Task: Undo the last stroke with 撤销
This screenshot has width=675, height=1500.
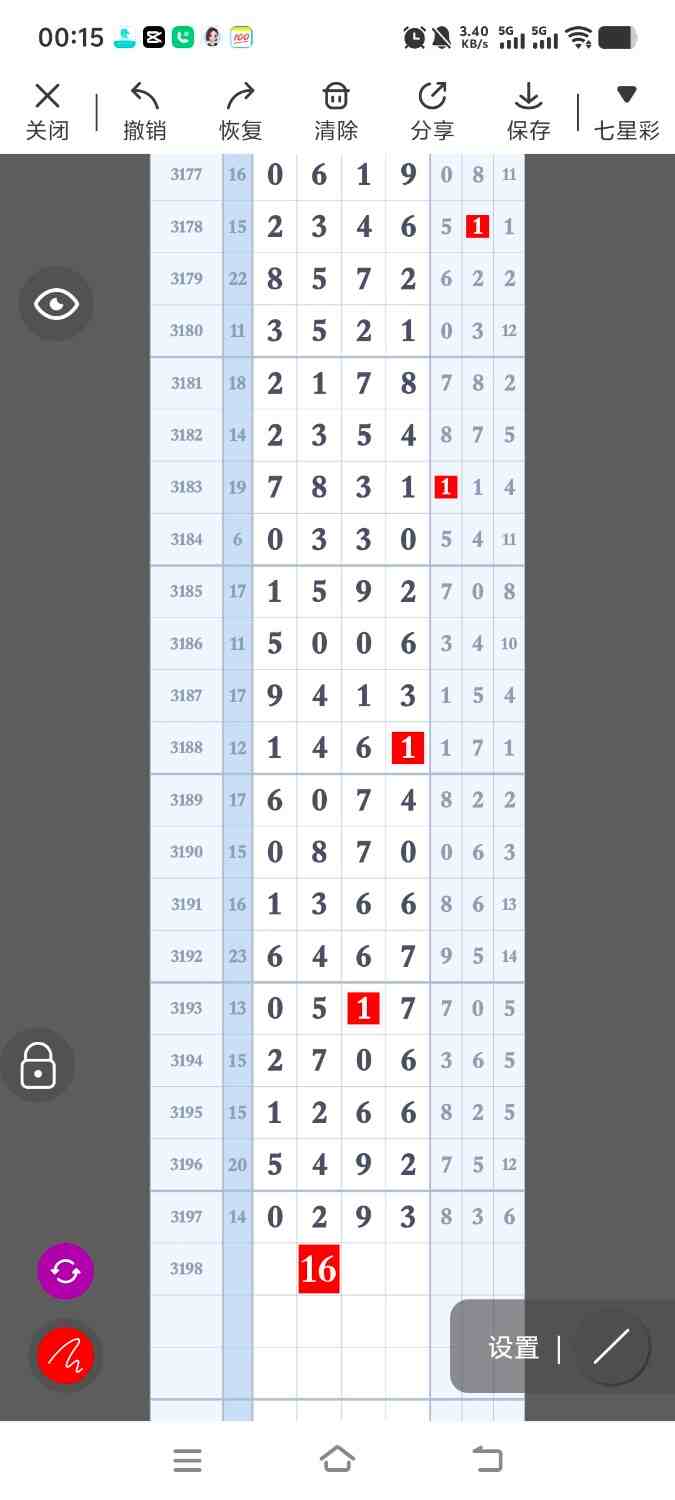Action: [x=144, y=111]
